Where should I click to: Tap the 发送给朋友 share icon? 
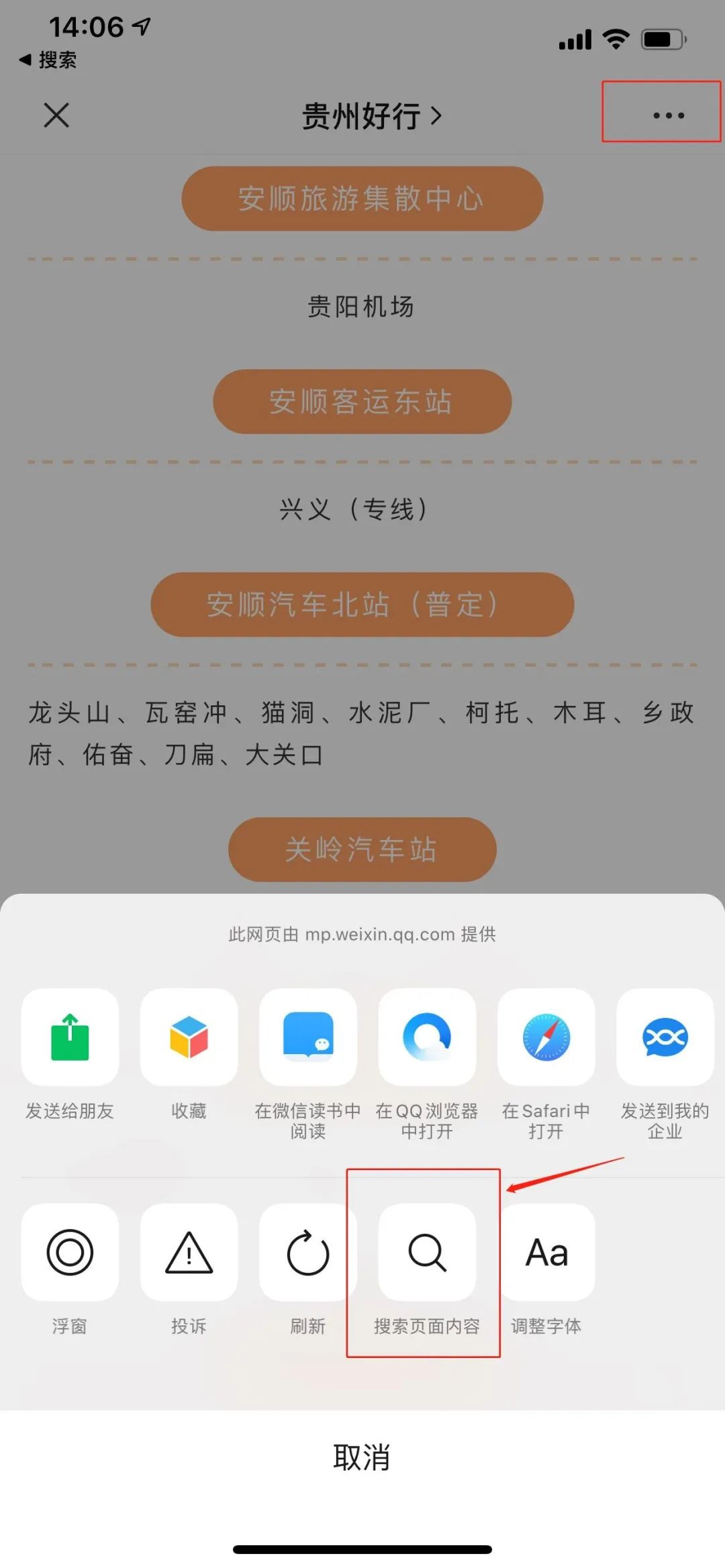tap(69, 1037)
